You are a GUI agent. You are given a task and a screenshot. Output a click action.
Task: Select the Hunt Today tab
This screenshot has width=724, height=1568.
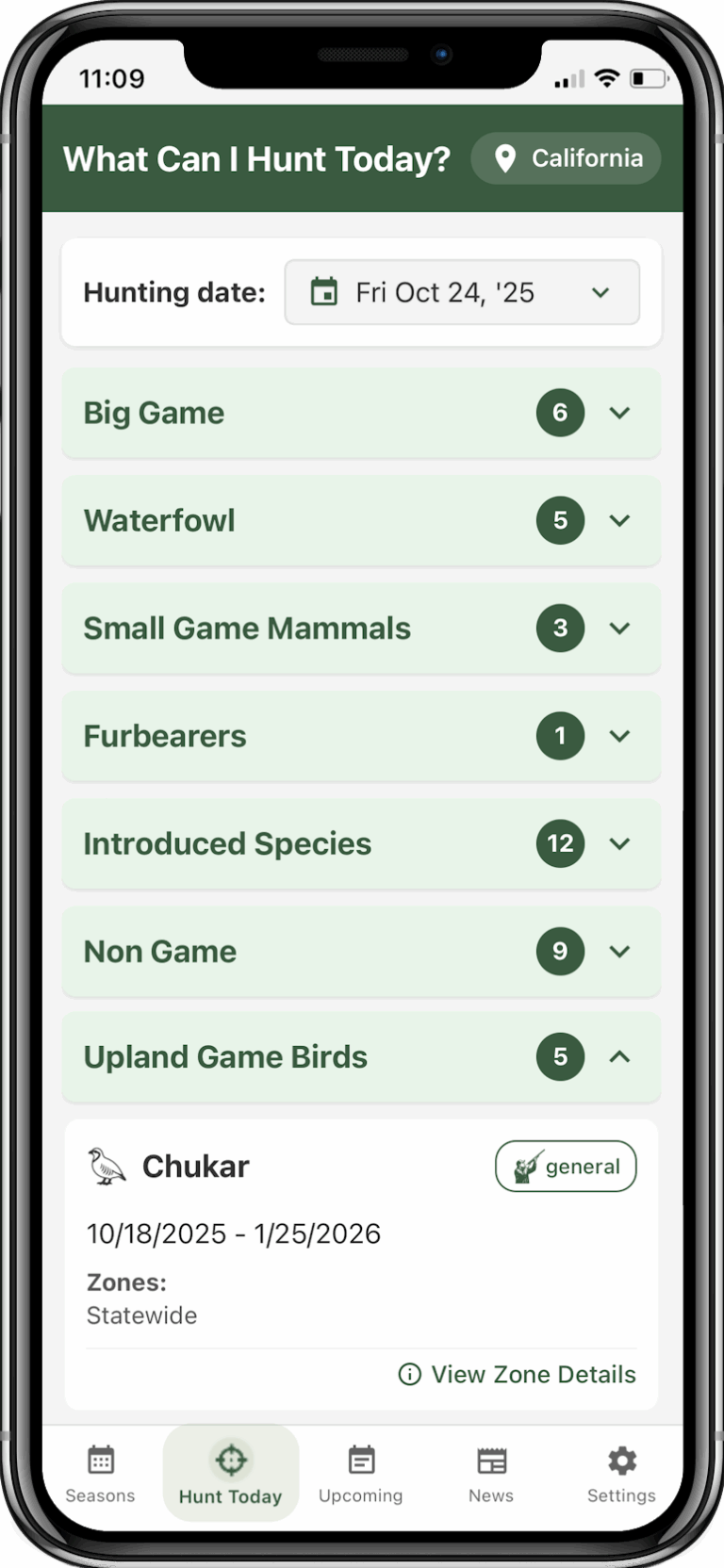tap(231, 1473)
